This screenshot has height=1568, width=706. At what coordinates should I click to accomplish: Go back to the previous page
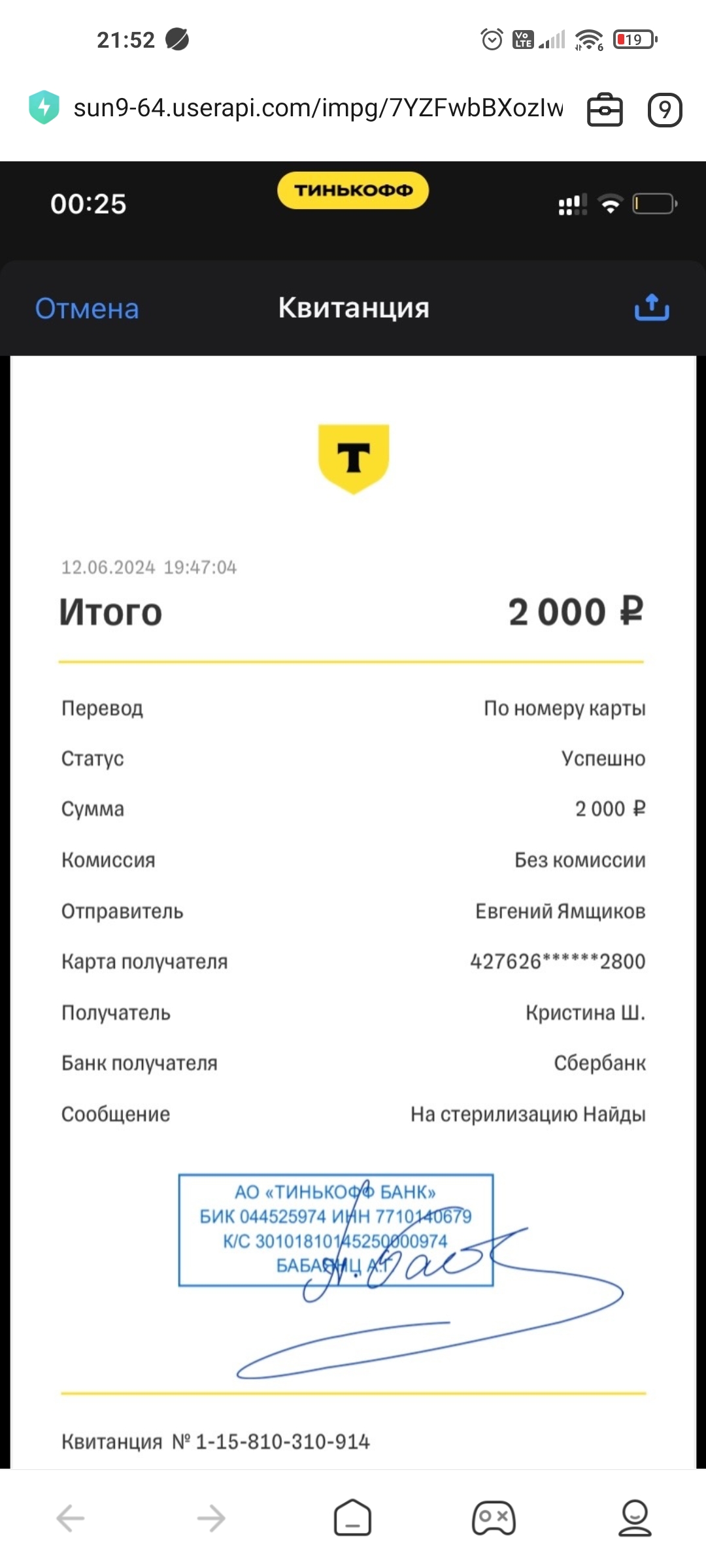(71, 1518)
